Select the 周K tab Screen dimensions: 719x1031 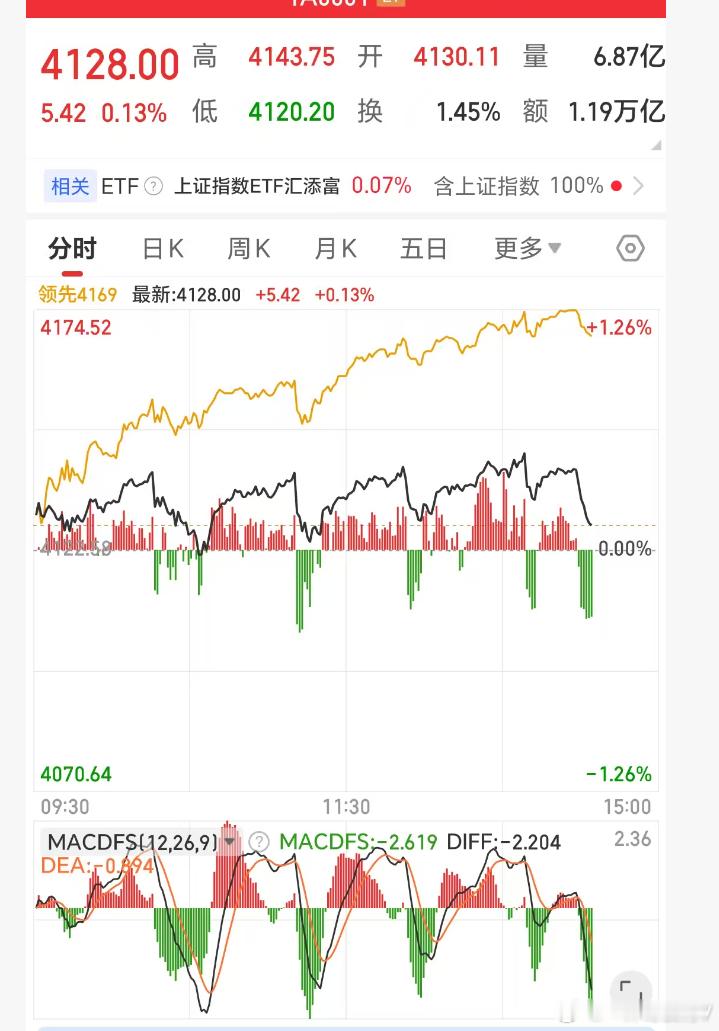tap(248, 248)
